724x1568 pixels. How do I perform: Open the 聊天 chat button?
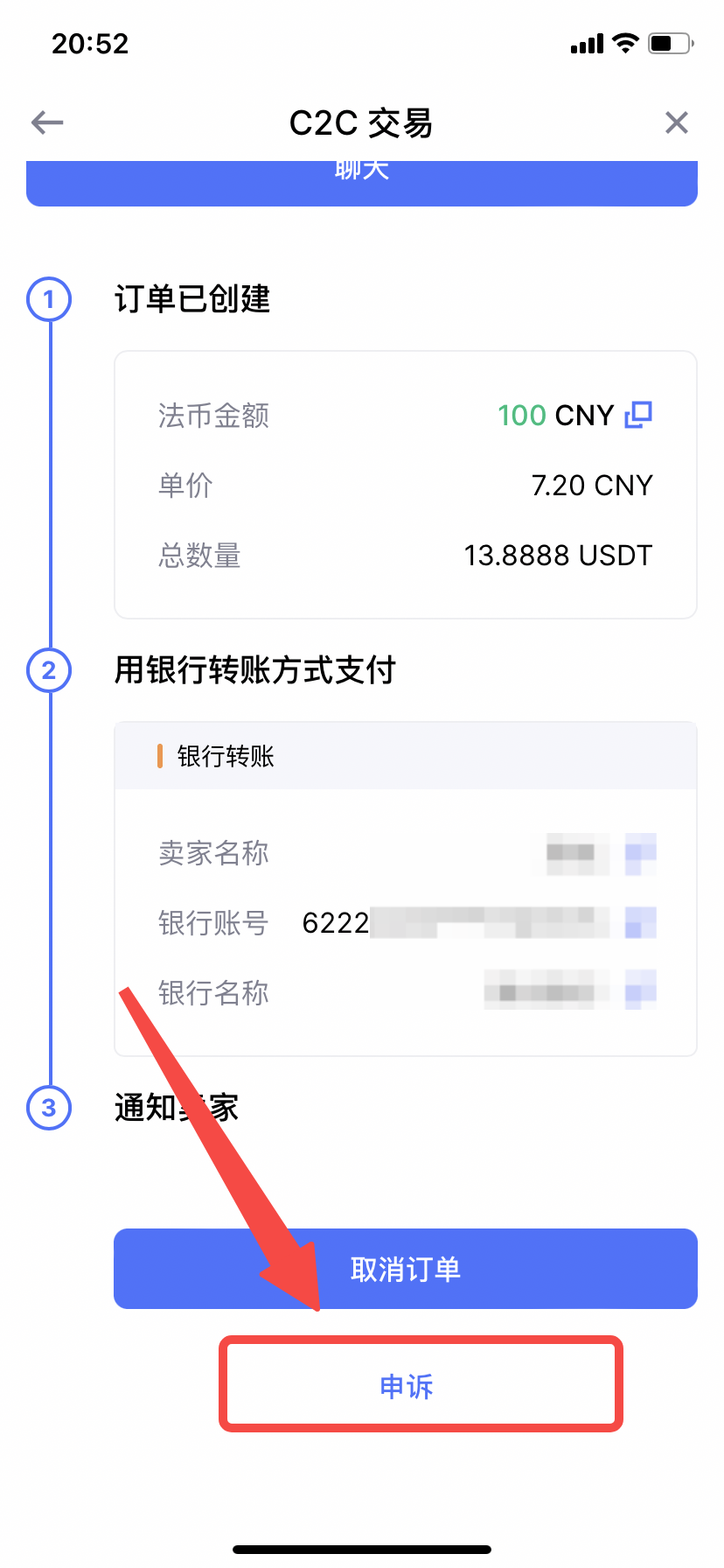(x=361, y=182)
